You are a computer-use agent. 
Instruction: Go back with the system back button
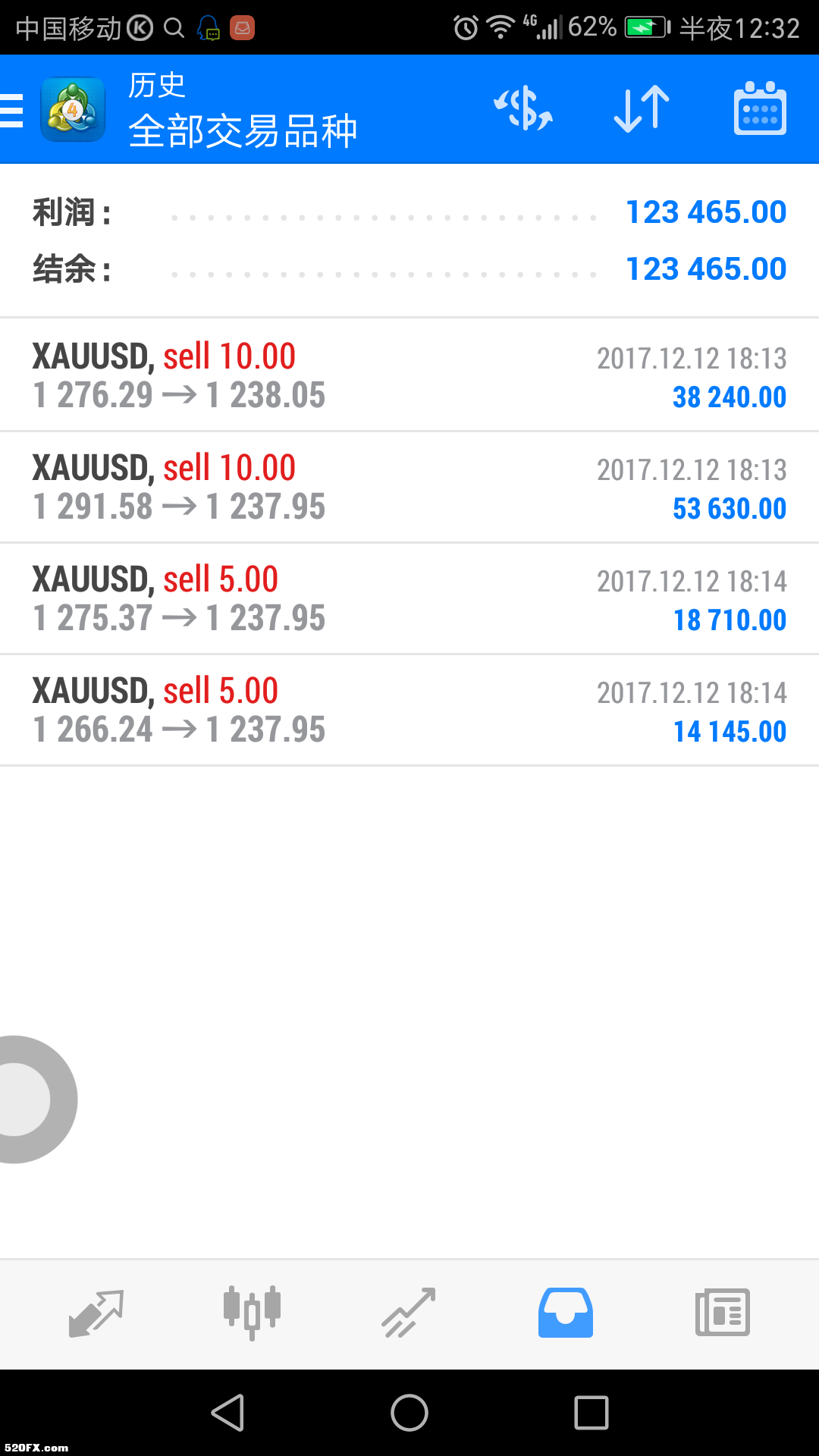pyautogui.click(x=227, y=1413)
